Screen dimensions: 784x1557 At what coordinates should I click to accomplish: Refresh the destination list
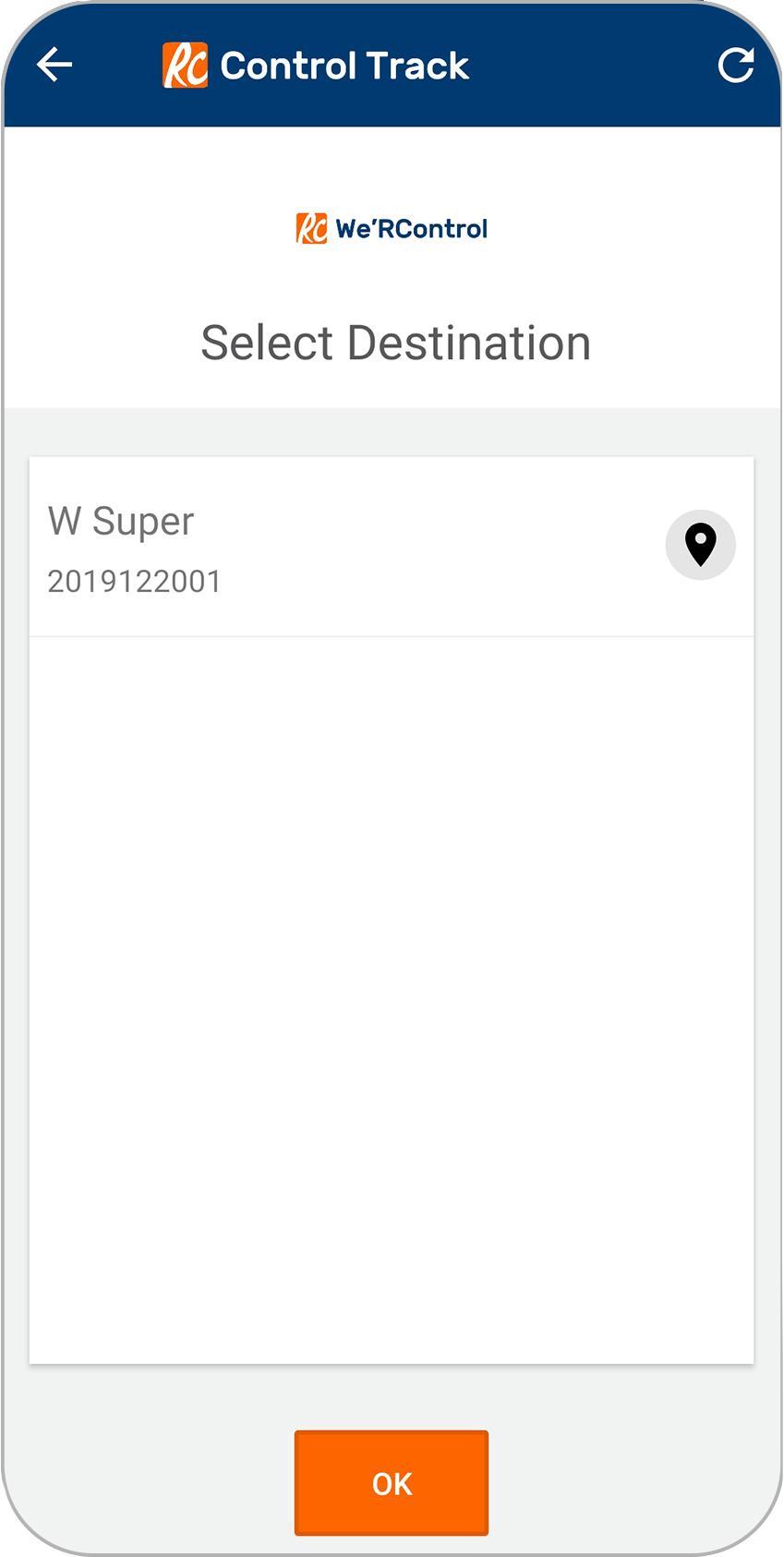click(736, 65)
